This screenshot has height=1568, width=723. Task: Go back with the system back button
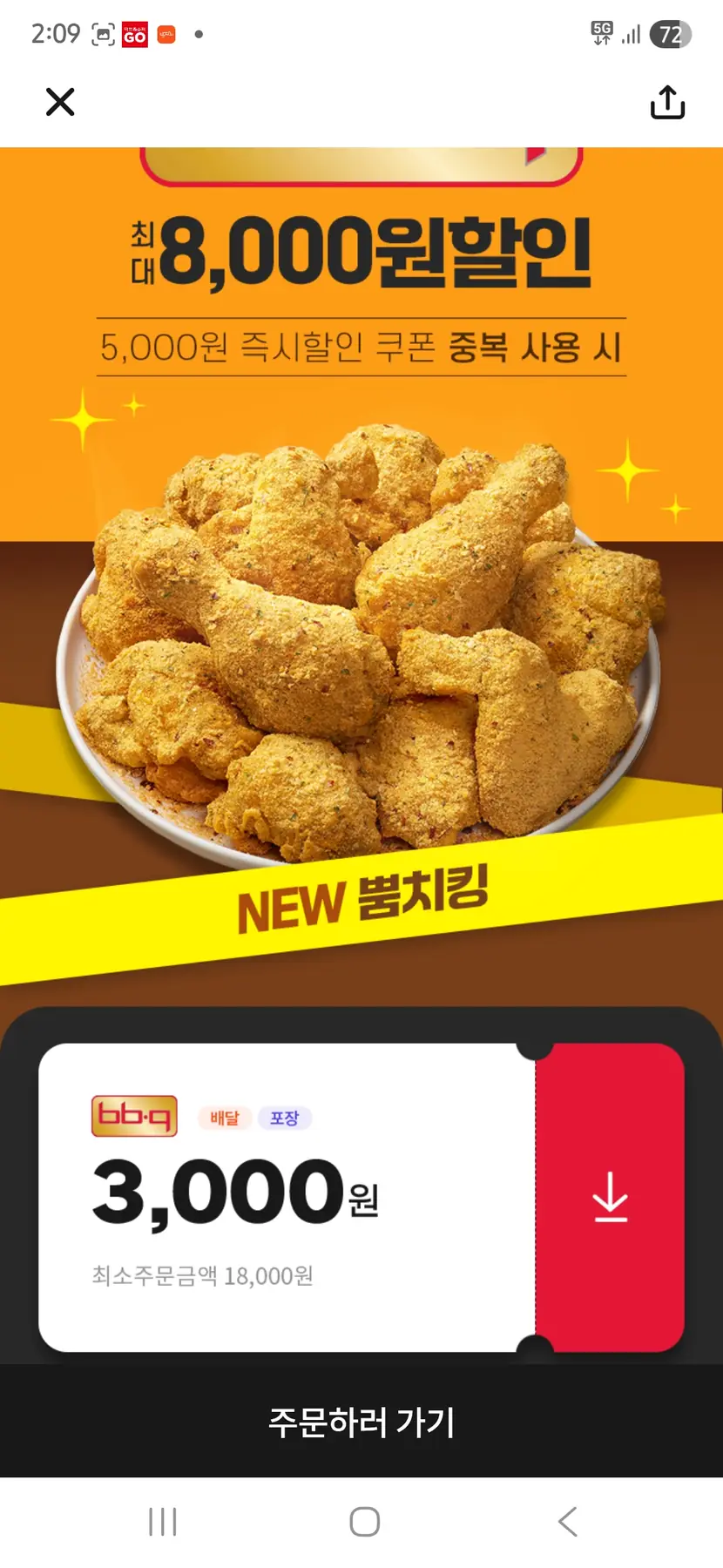567,1522
